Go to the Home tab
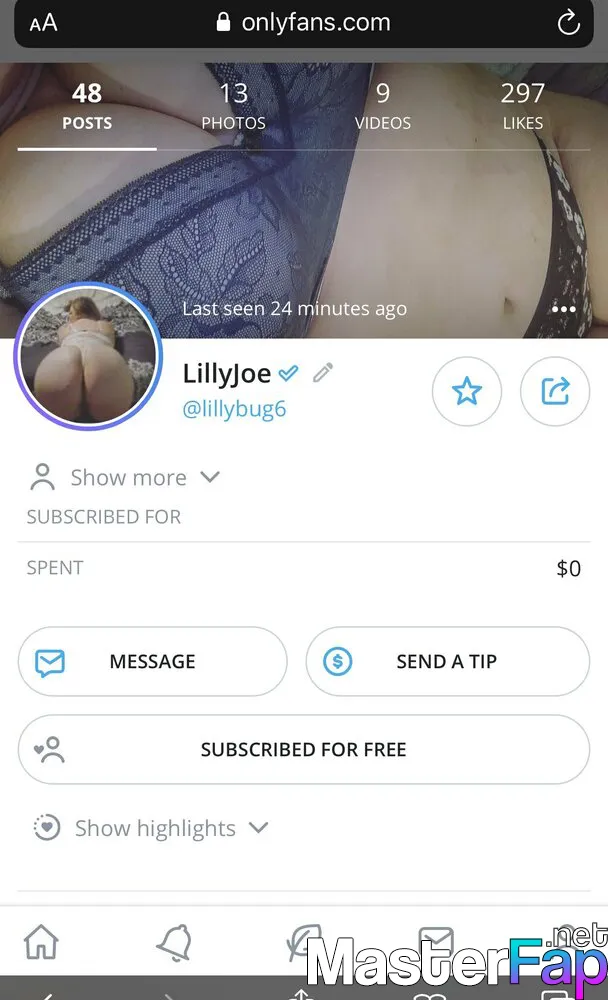The height and width of the screenshot is (1000, 608). [x=41, y=941]
